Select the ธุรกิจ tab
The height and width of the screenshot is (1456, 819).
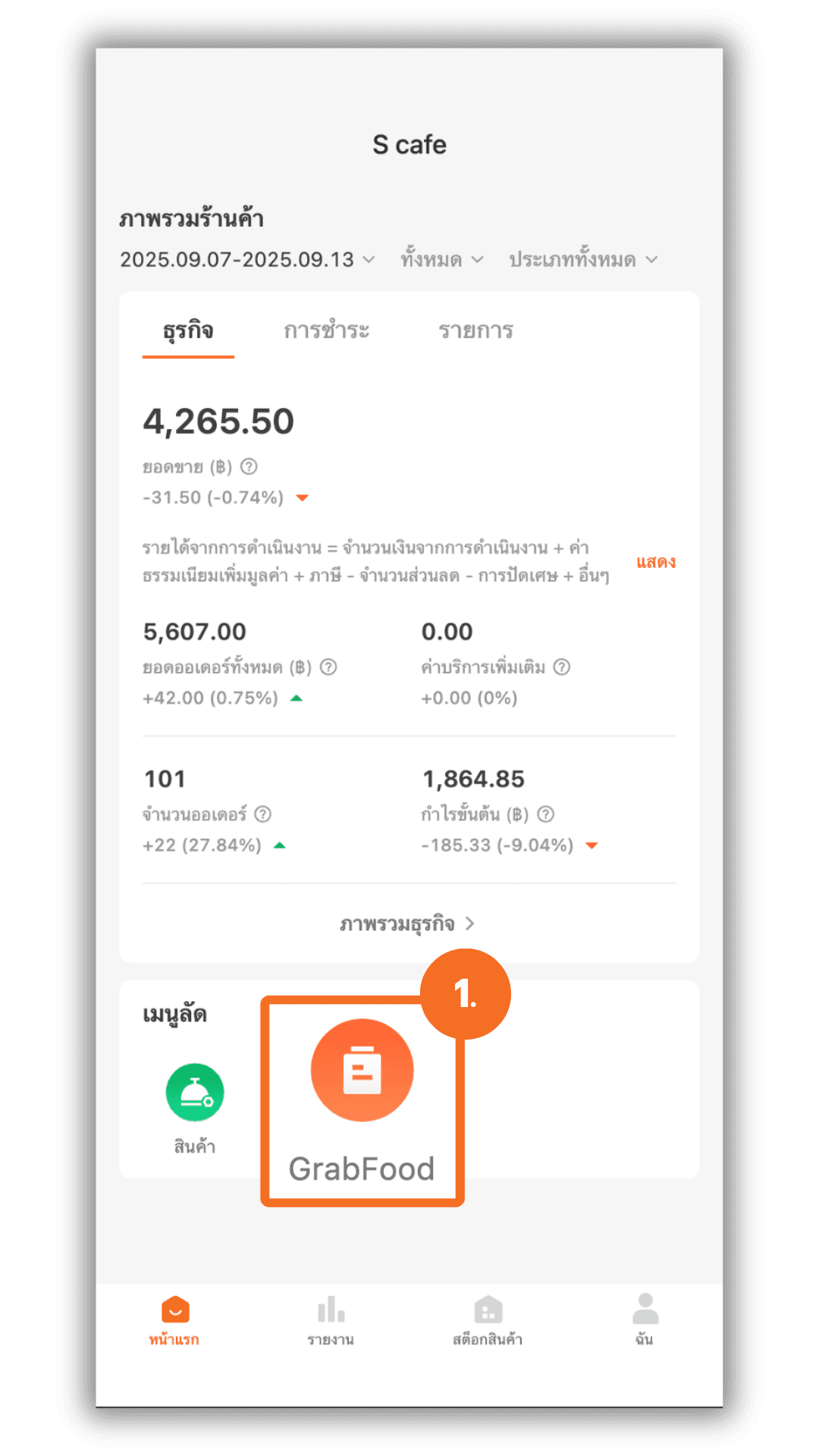point(188,331)
